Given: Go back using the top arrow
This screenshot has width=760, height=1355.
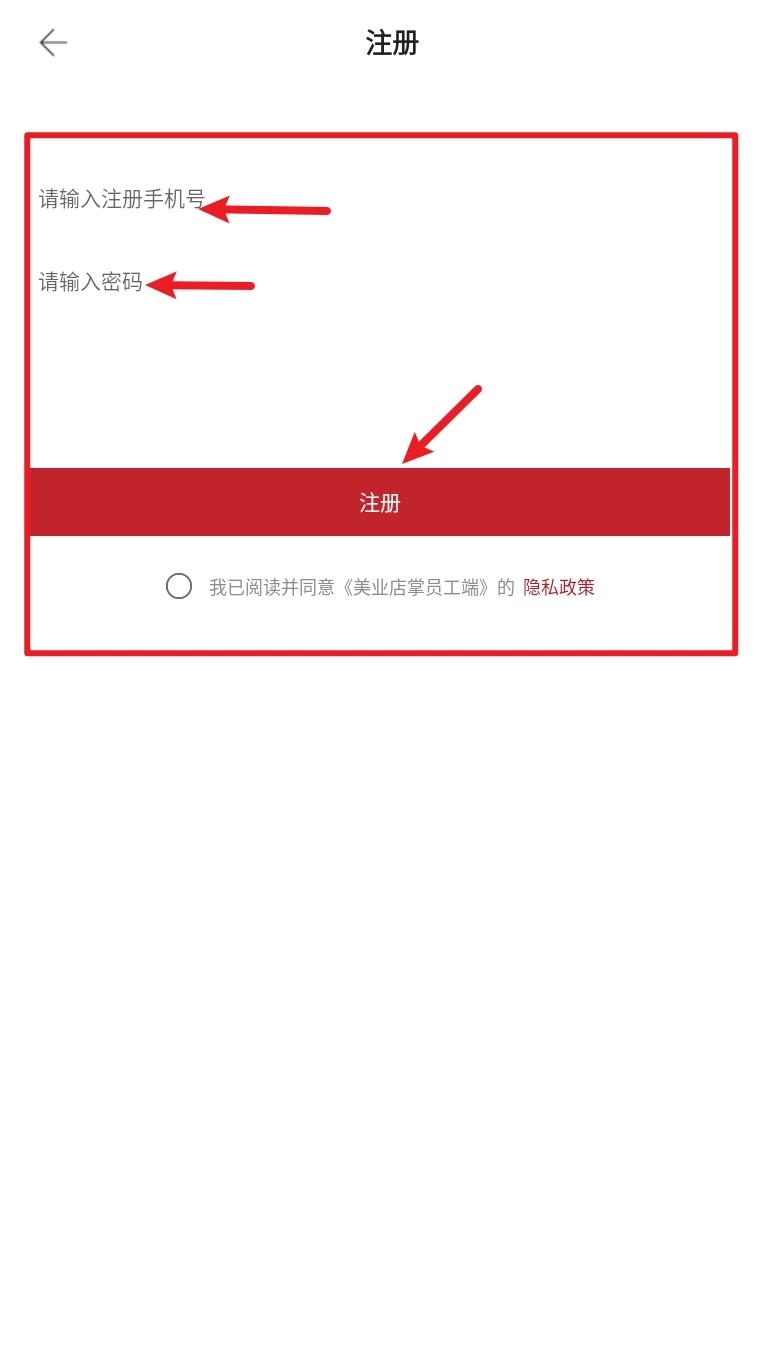Looking at the screenshot, I should click(x=53, y=42).
